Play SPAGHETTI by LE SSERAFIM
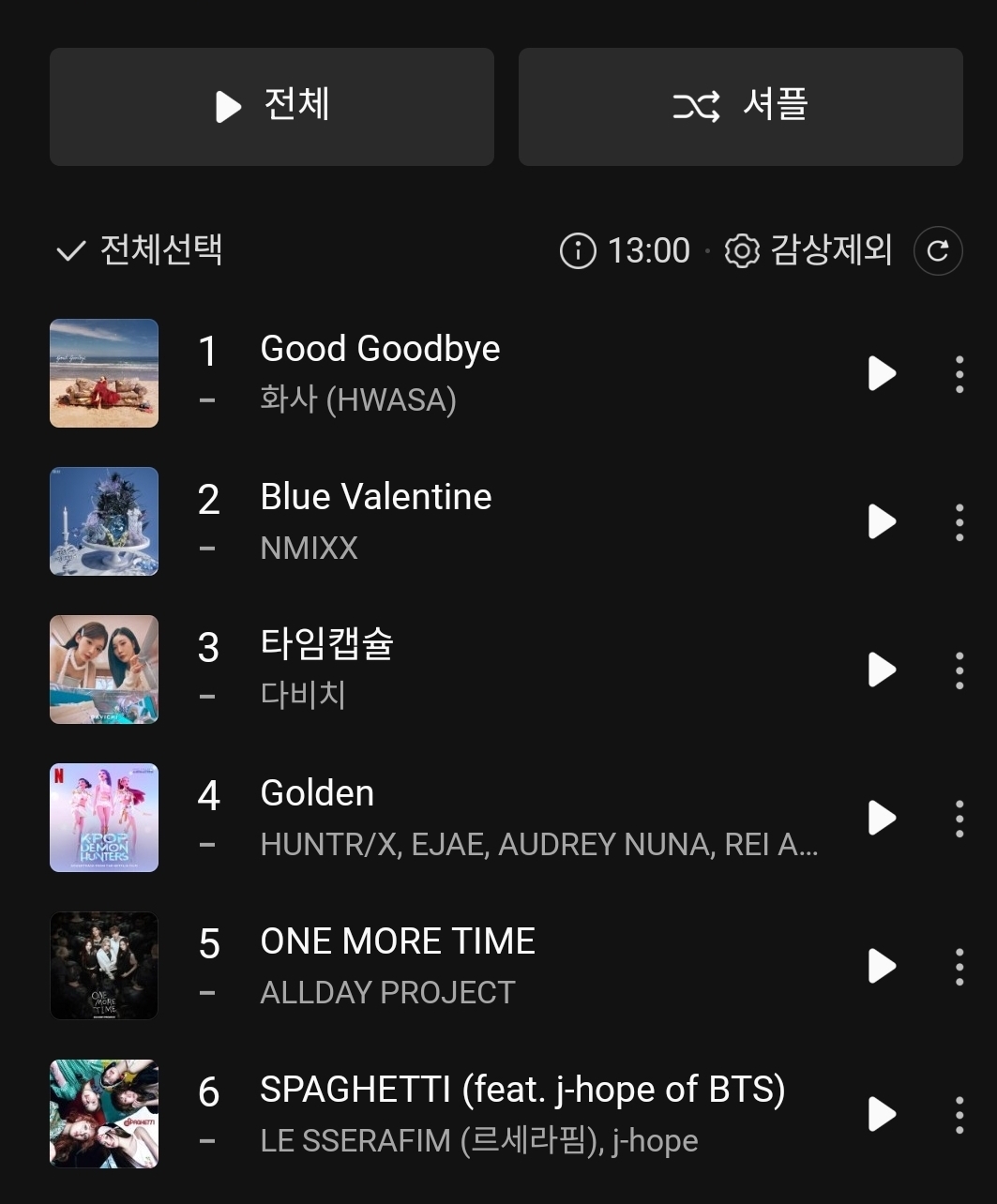The height and width of the screenshot is (1204, 997). pyautogui.click(x=880, y=1114)
